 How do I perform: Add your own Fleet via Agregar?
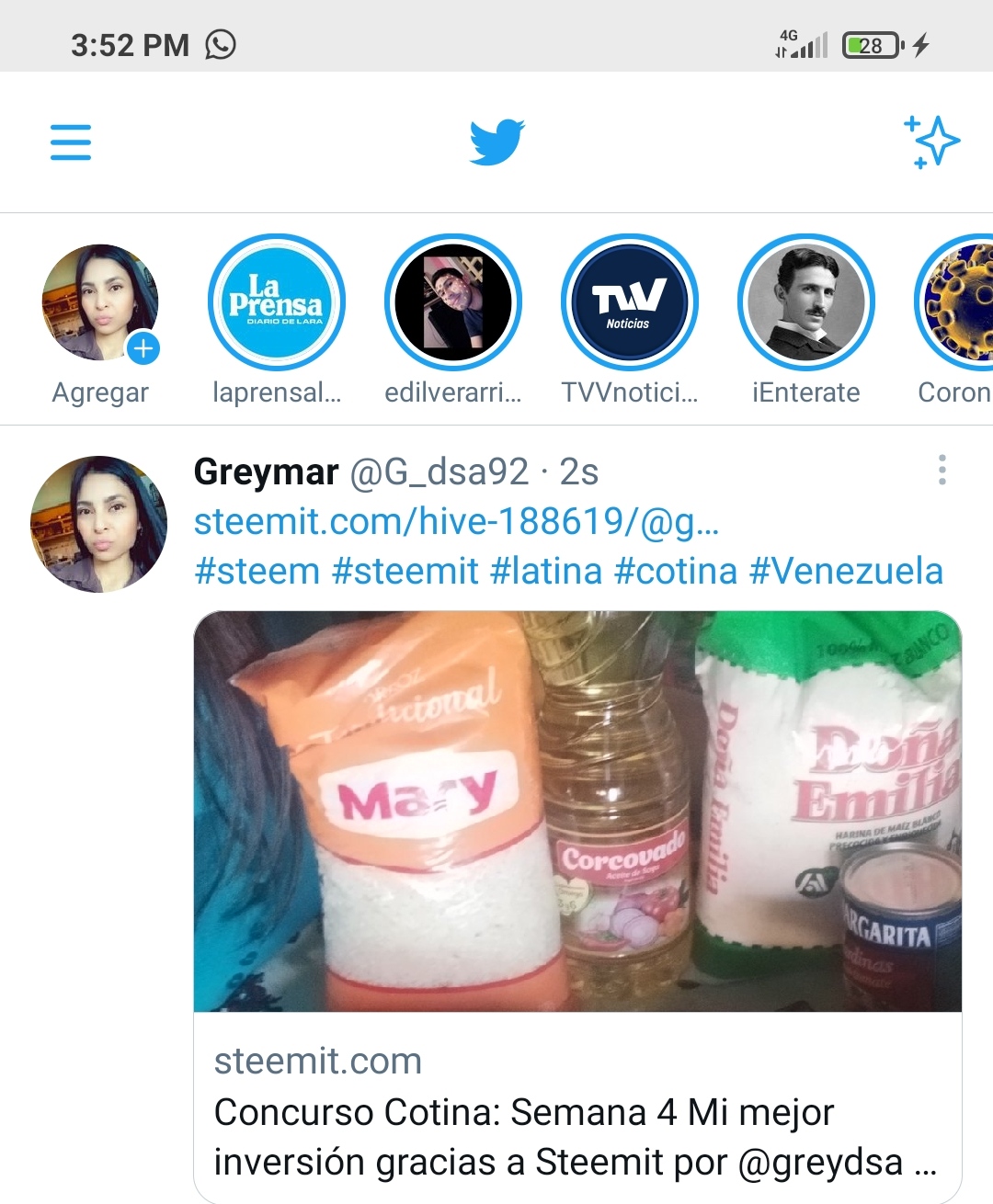100,303
